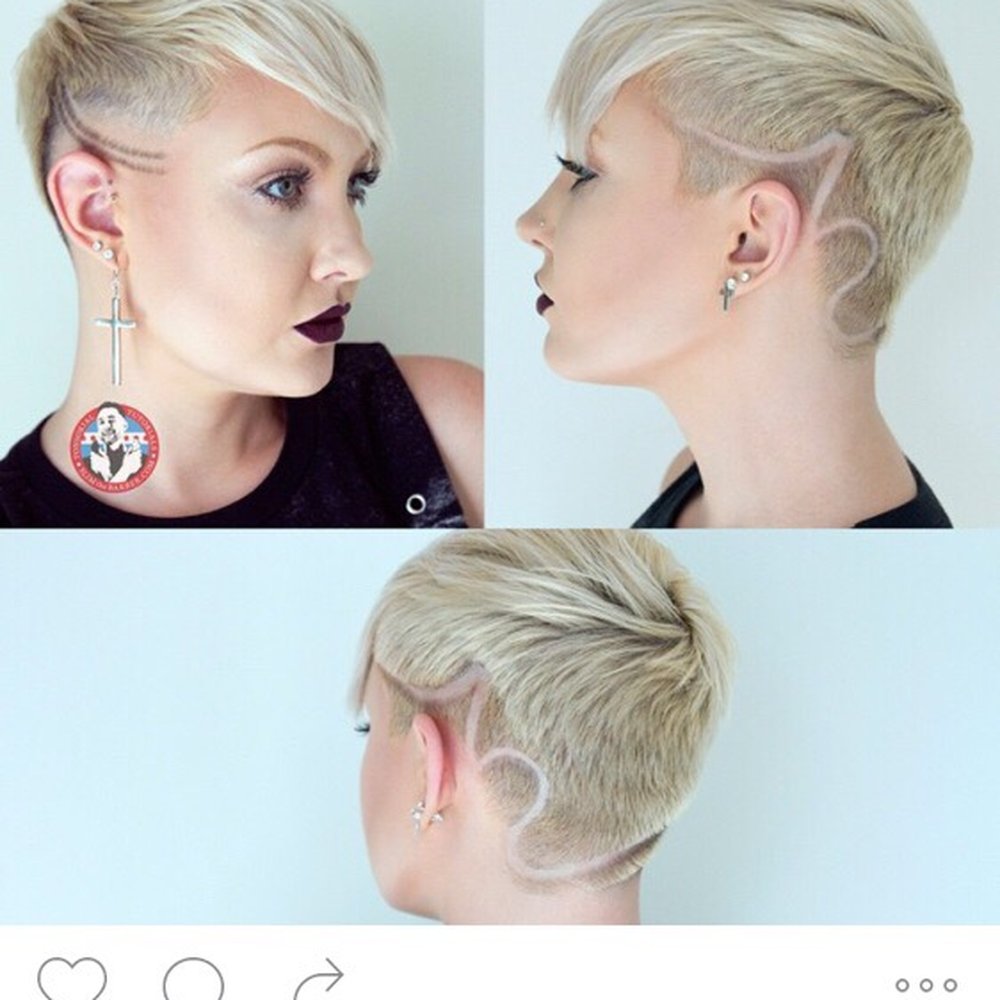Open the three-dot options menu
1000x1000 pixels.
coord(926,985)
